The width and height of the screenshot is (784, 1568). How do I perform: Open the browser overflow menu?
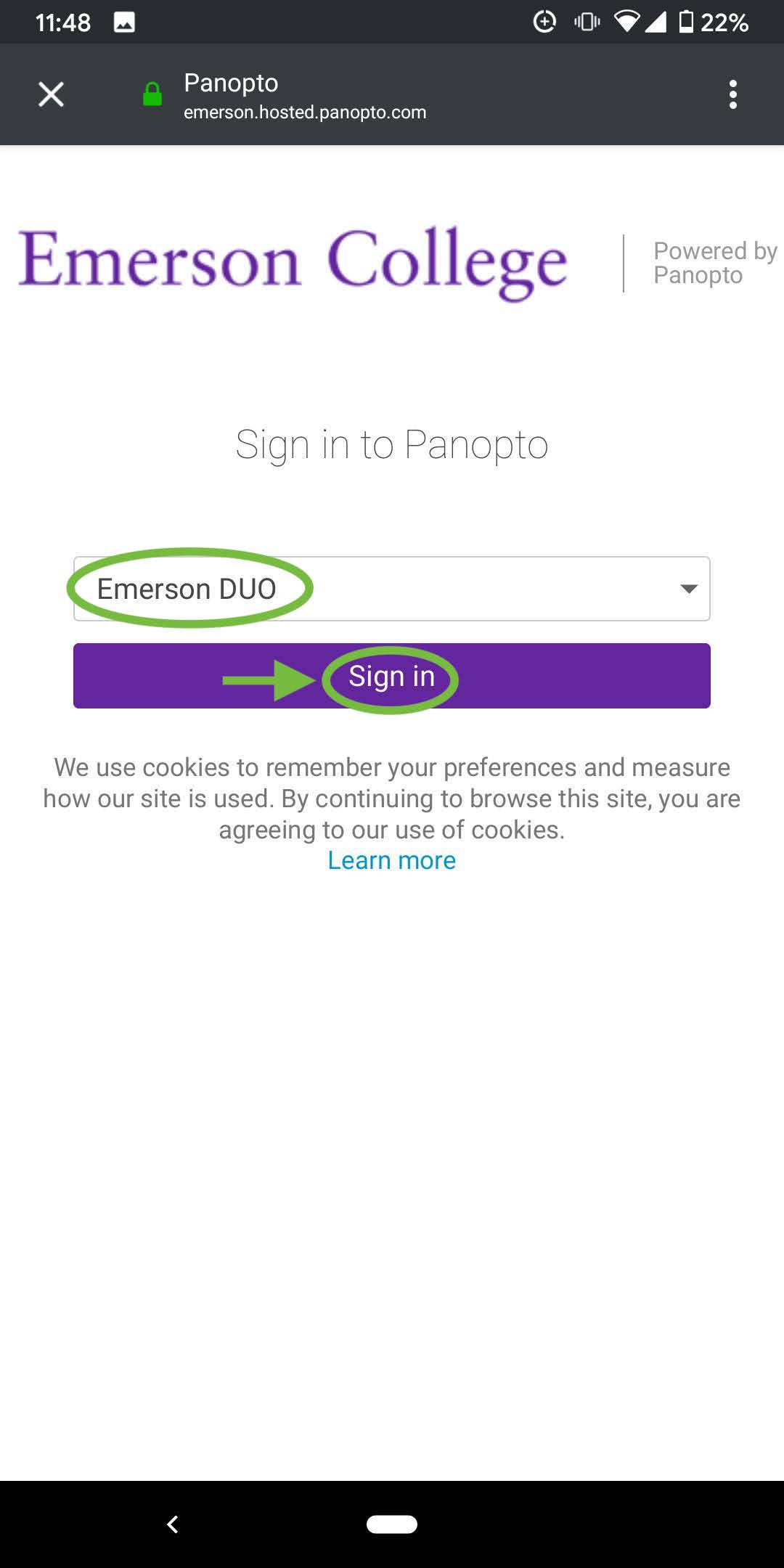coord(733,94)
